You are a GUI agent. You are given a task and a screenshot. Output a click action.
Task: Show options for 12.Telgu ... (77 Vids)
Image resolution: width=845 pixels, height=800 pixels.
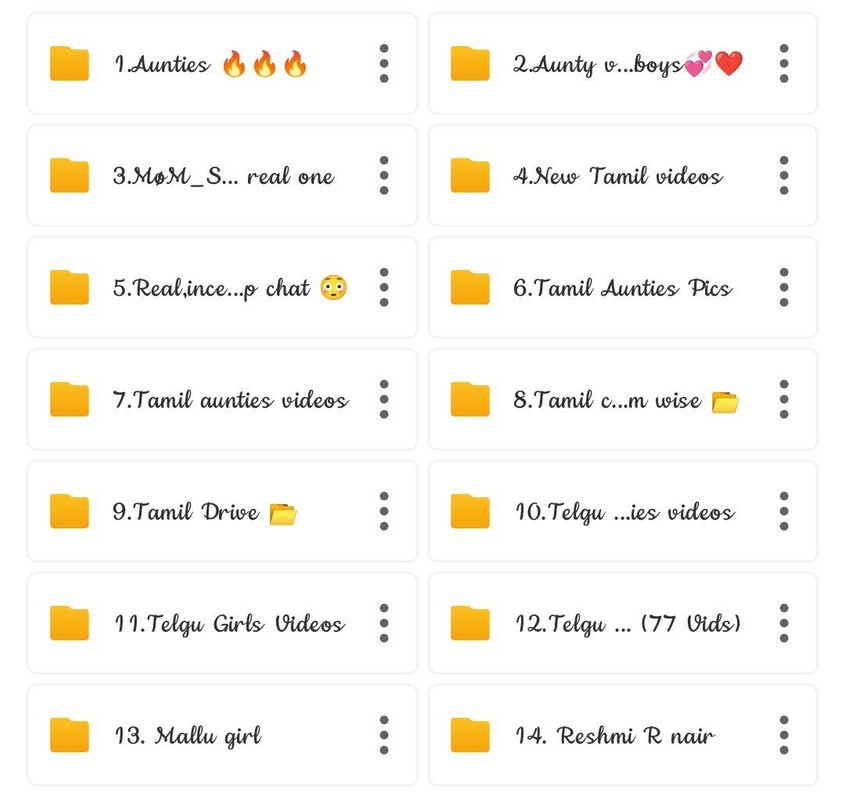coord(784,623)
